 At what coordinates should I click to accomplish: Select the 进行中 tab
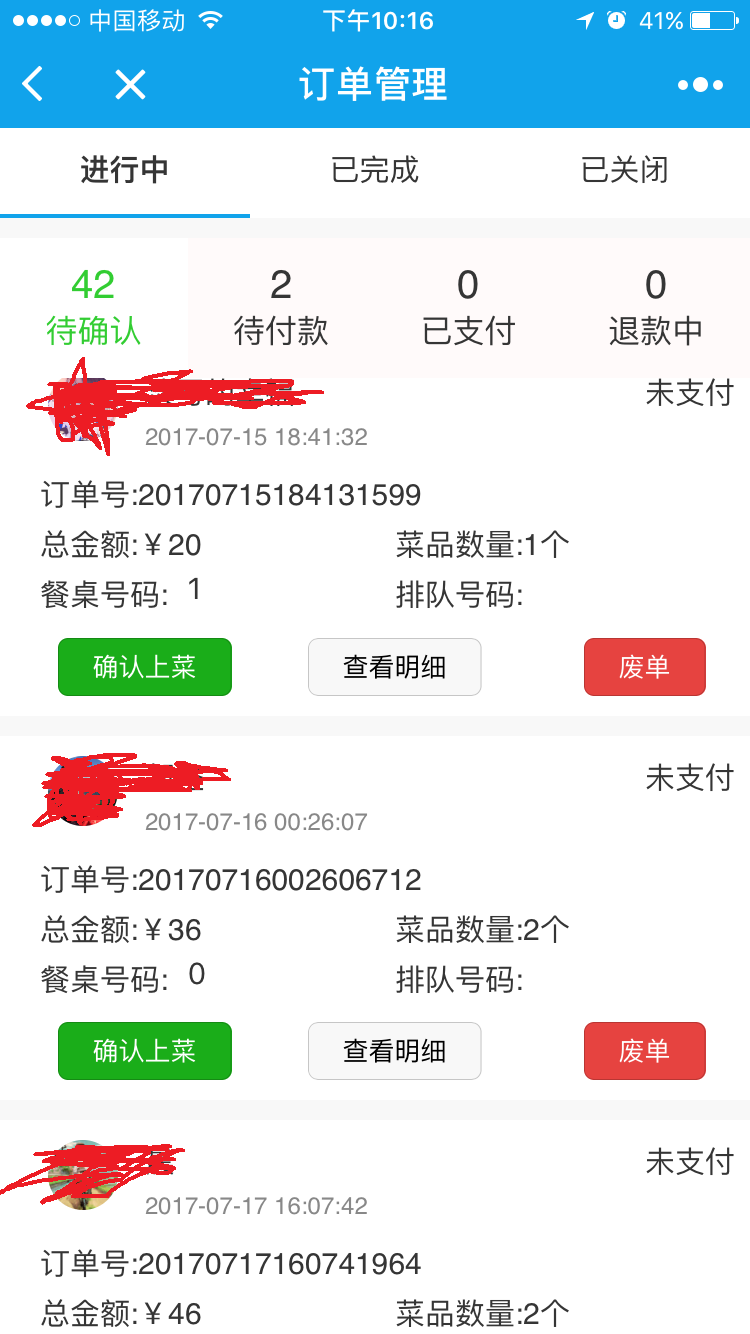[125, 170]
